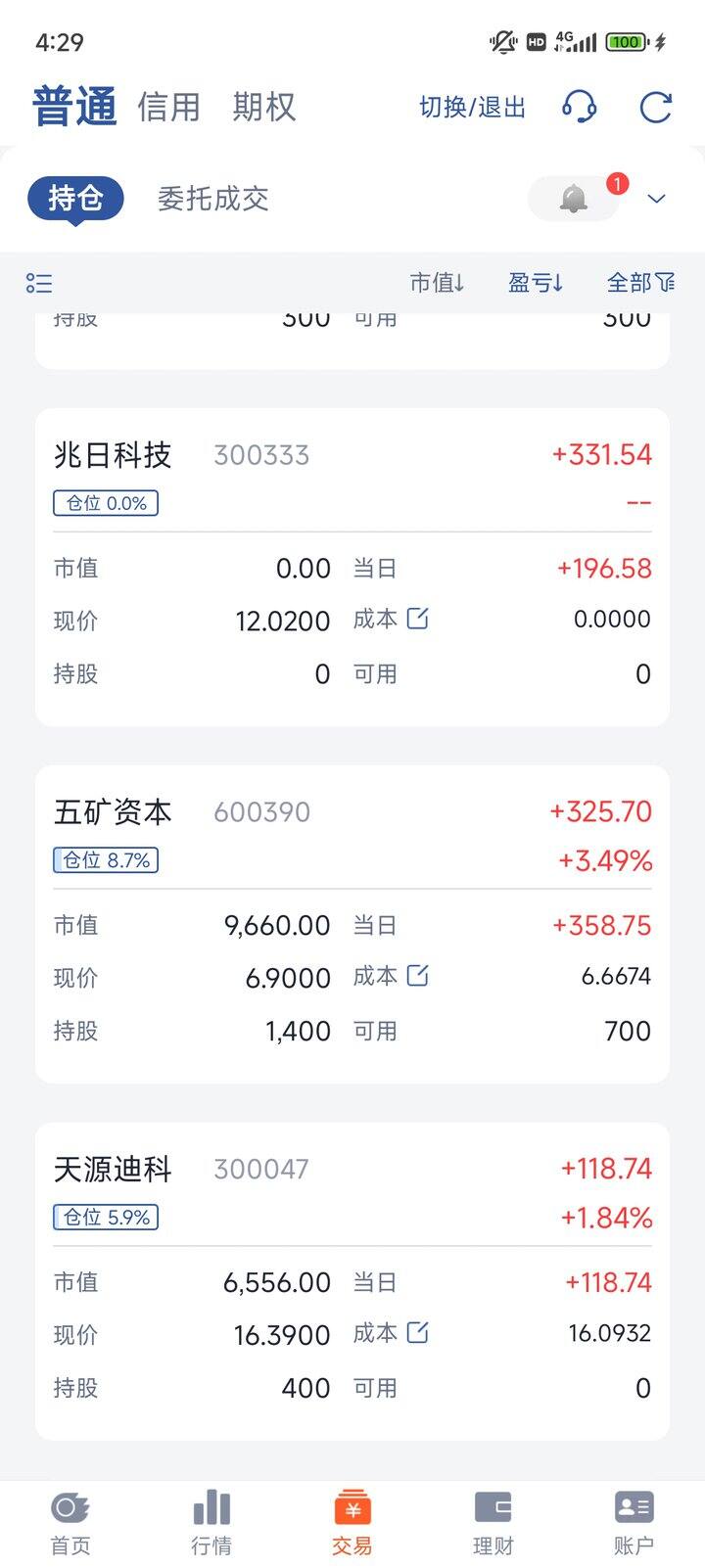705x1568 pixels.
Task: Expand the dropdown chevron beside the bell
Action: 656,199
